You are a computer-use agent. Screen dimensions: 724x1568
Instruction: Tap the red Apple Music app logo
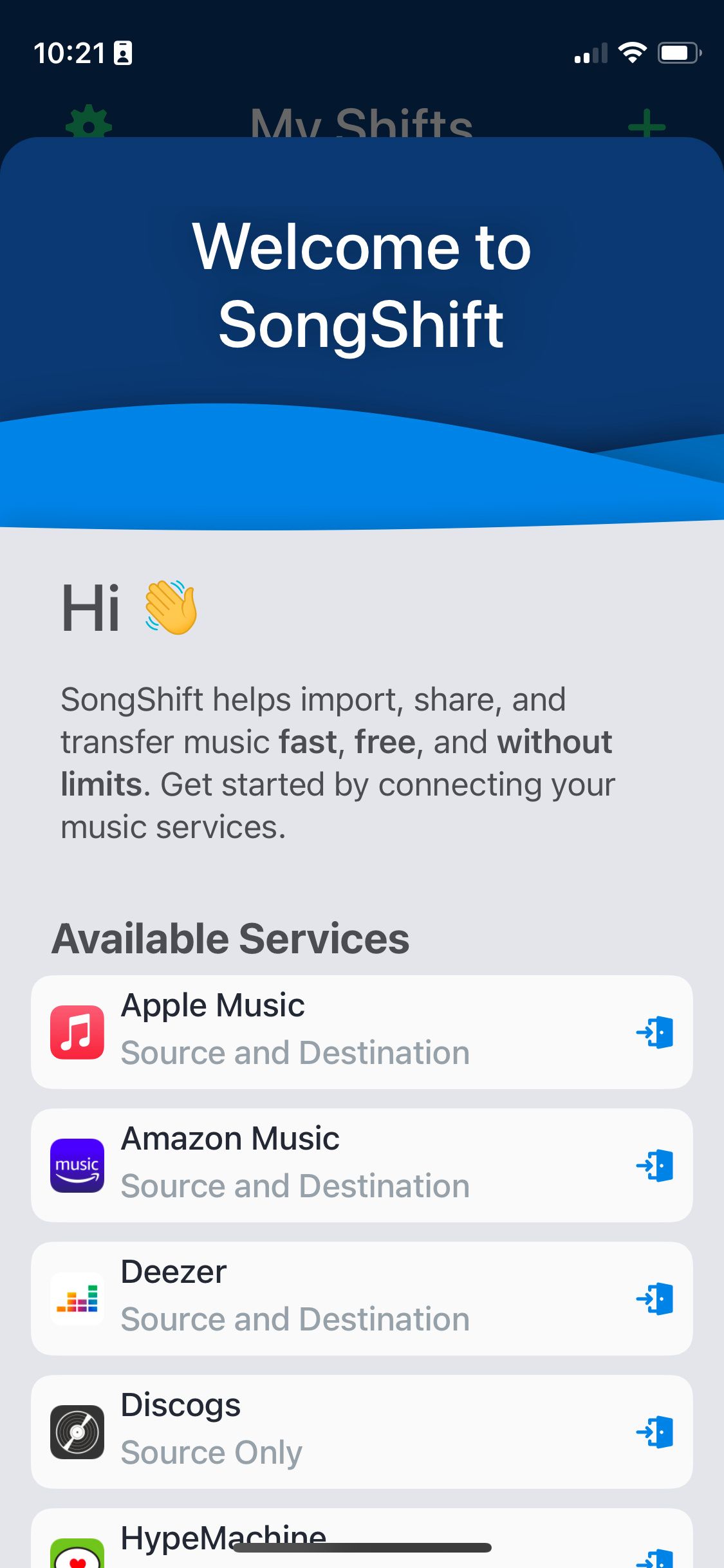pos(77,1031)
